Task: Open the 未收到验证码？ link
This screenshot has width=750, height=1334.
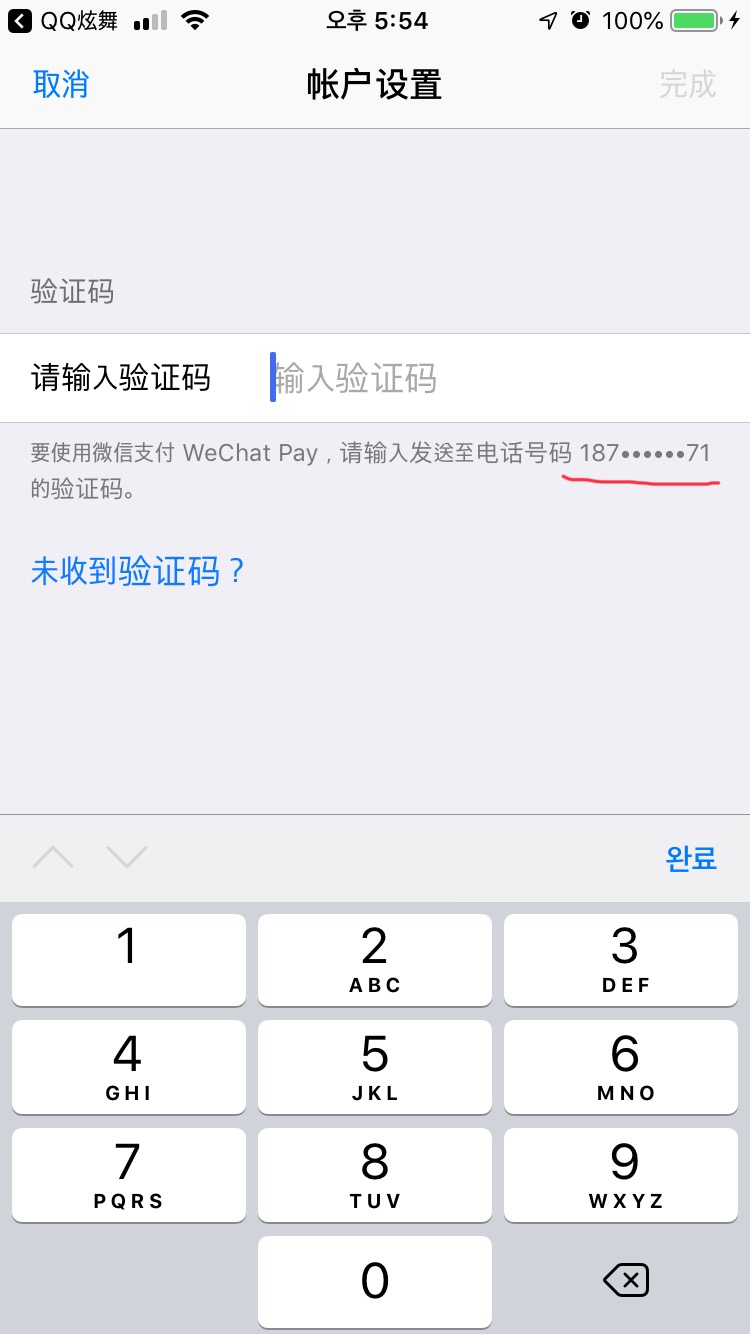Action: [x=138, y=572]
